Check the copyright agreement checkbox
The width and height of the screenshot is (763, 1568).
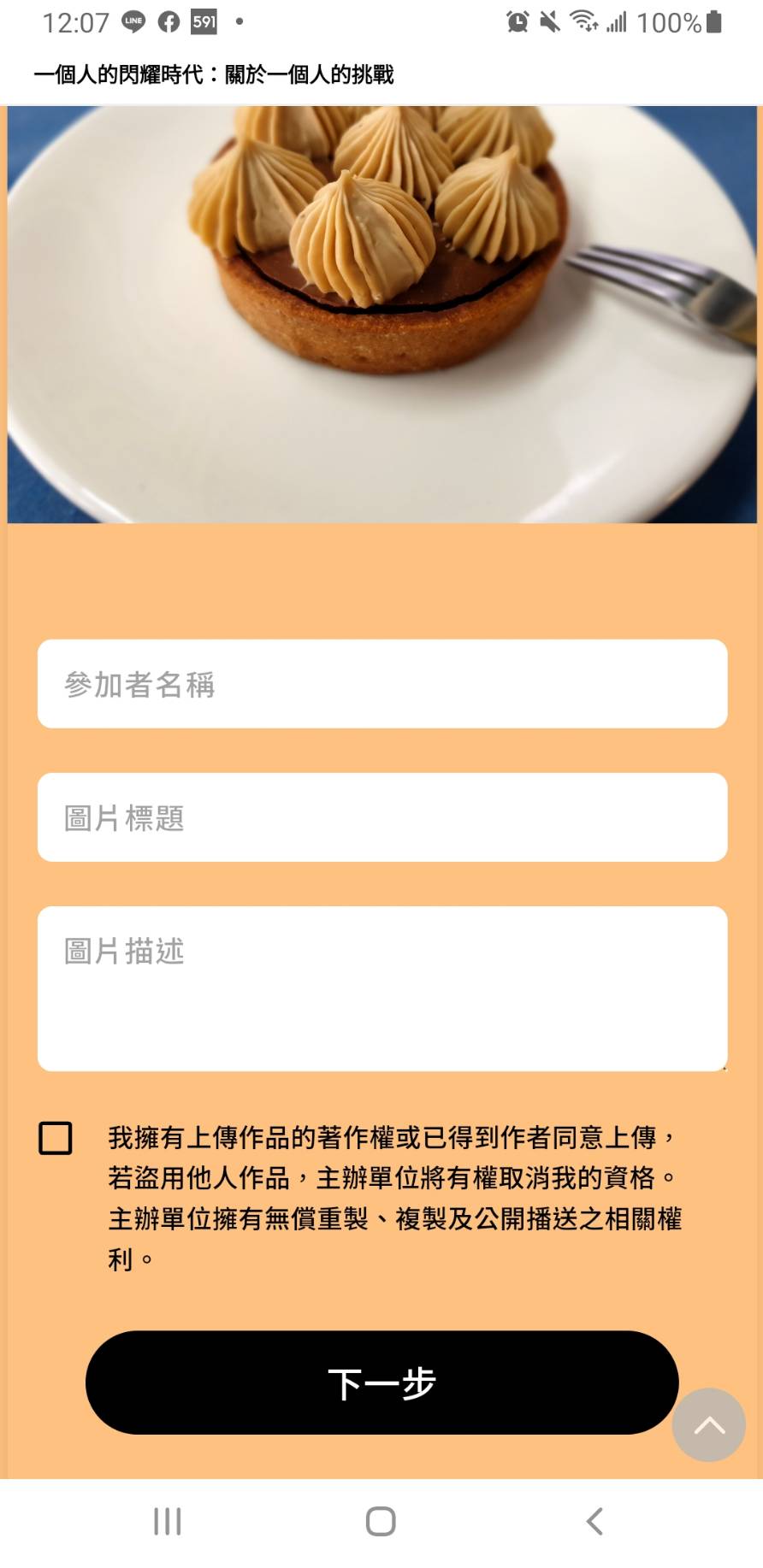56,1138
